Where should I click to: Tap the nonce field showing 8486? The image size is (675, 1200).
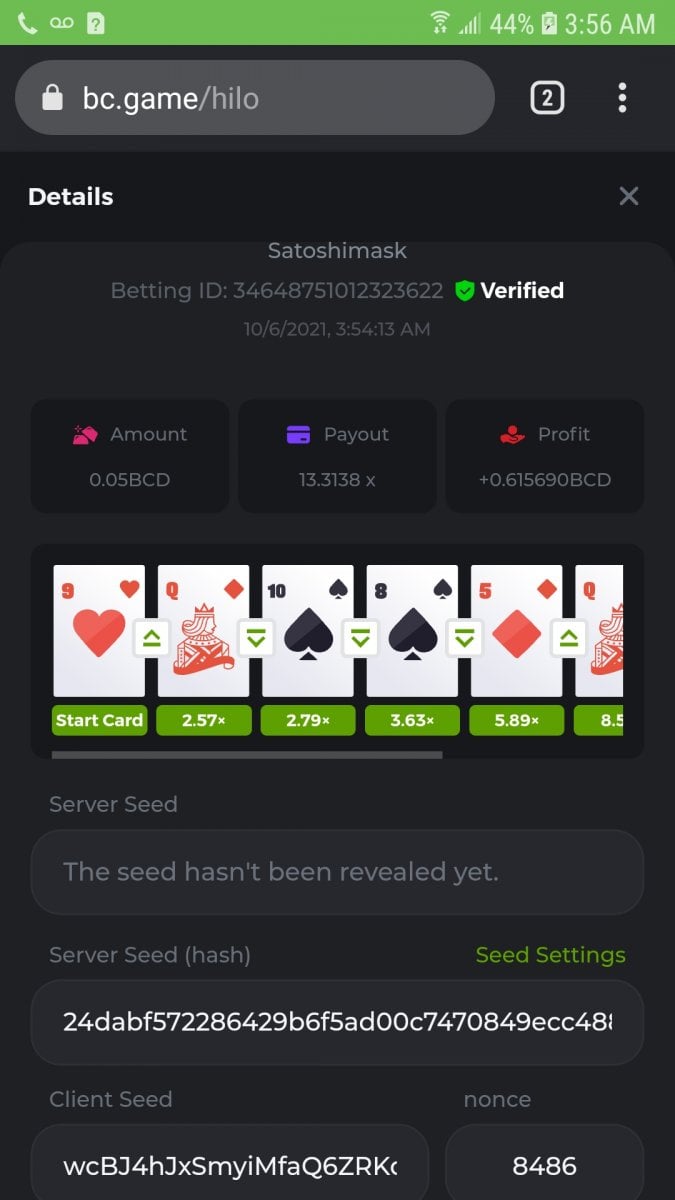click(x=544, y=1165)
